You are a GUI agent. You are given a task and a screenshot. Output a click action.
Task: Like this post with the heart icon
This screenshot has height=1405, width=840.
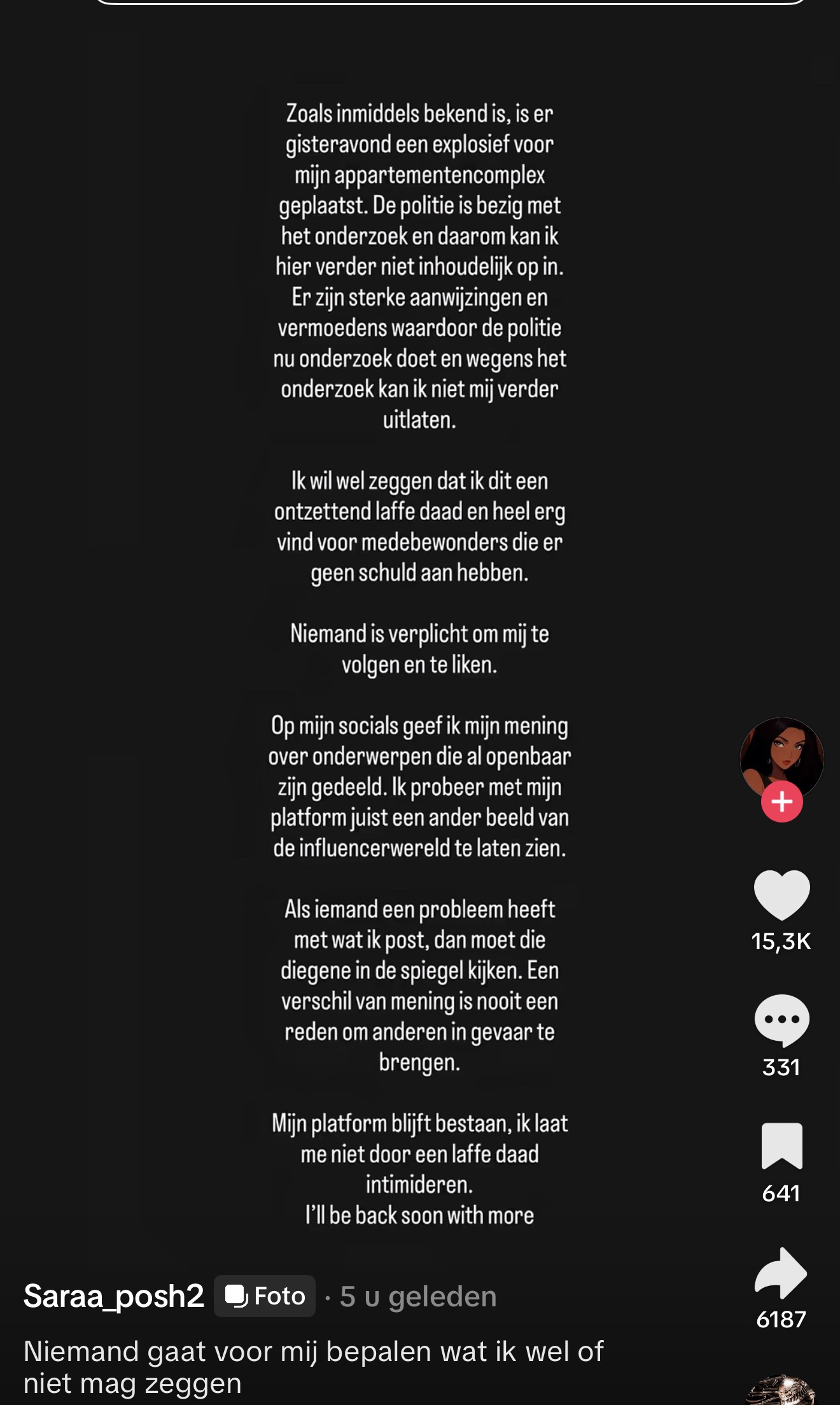pyautogui.click(x=781, y=894)
